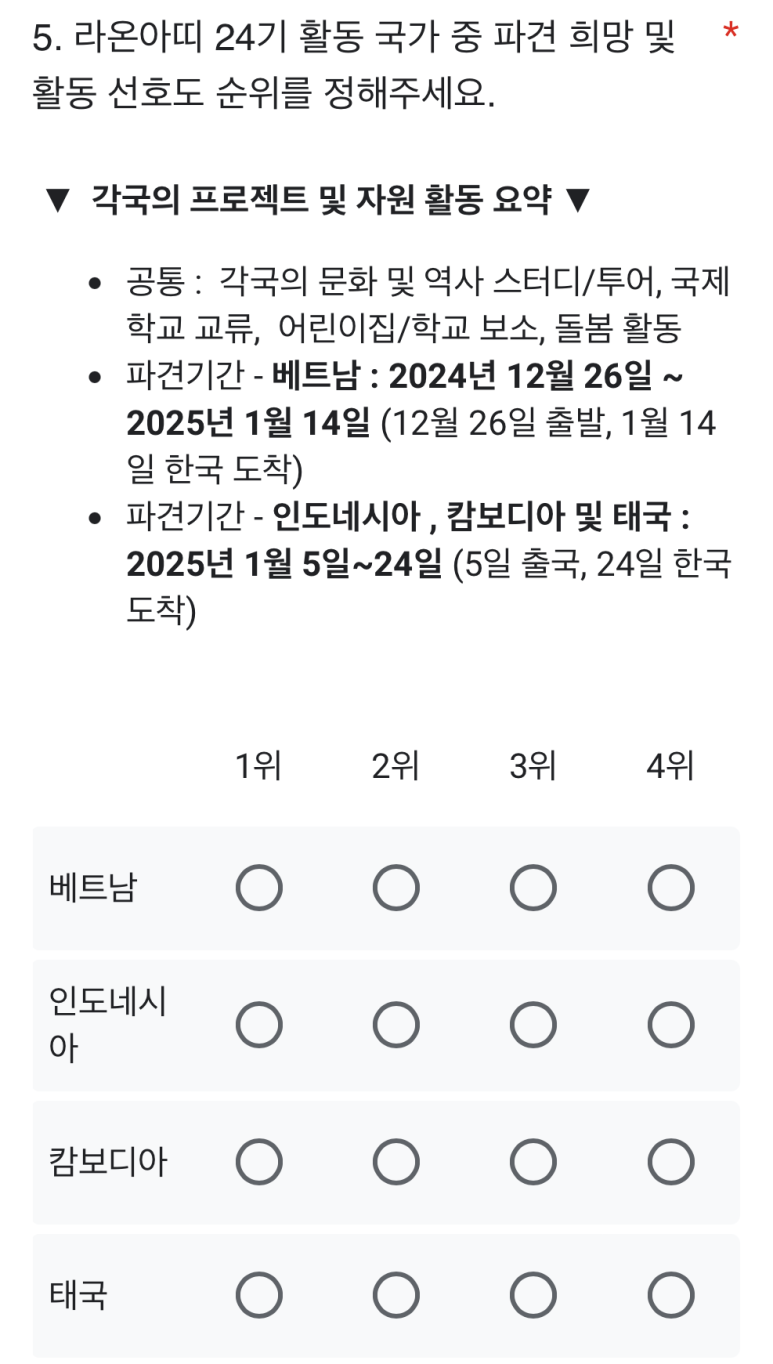Mark 베트남 as 4위

670,888
